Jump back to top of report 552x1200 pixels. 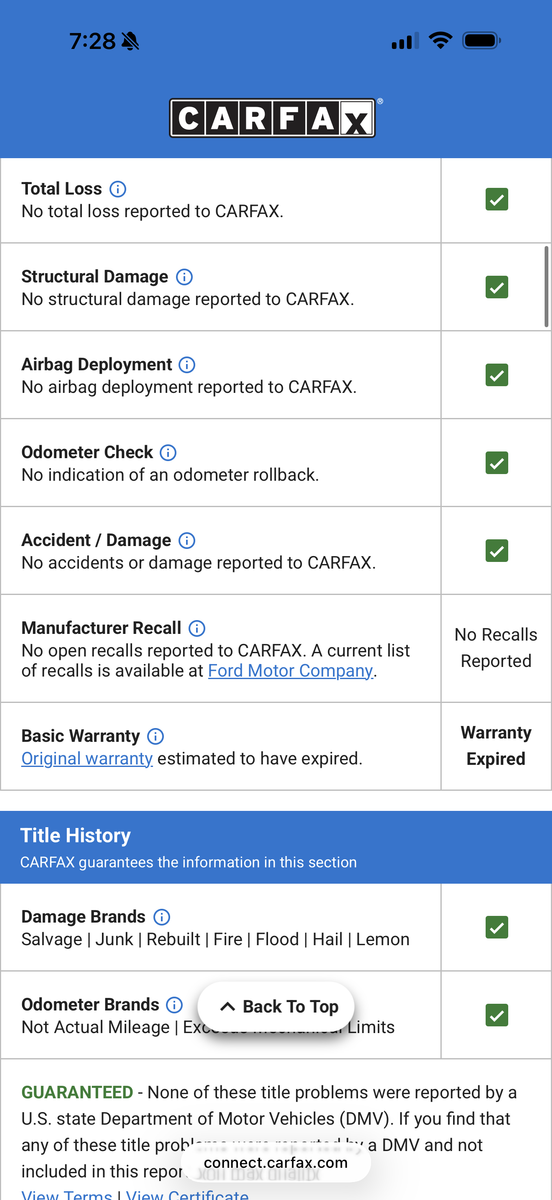point(276,1007)
